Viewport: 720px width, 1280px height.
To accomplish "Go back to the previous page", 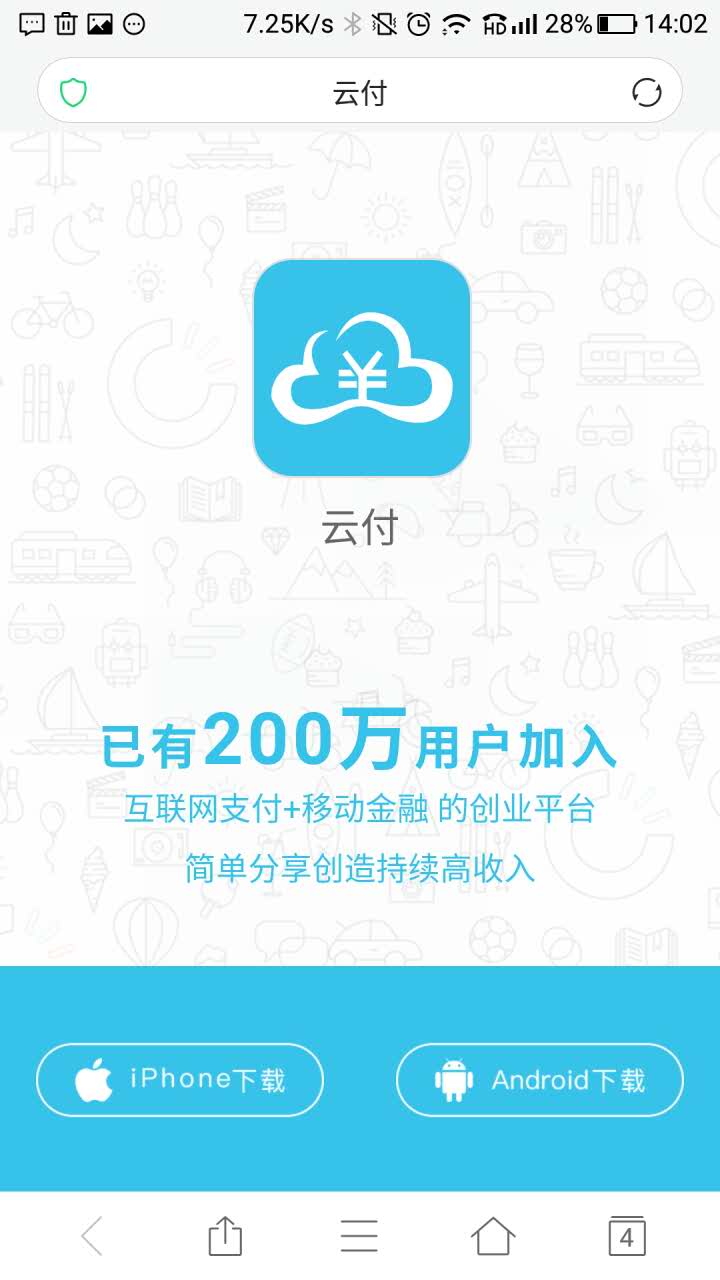I will coord(92,1237).
